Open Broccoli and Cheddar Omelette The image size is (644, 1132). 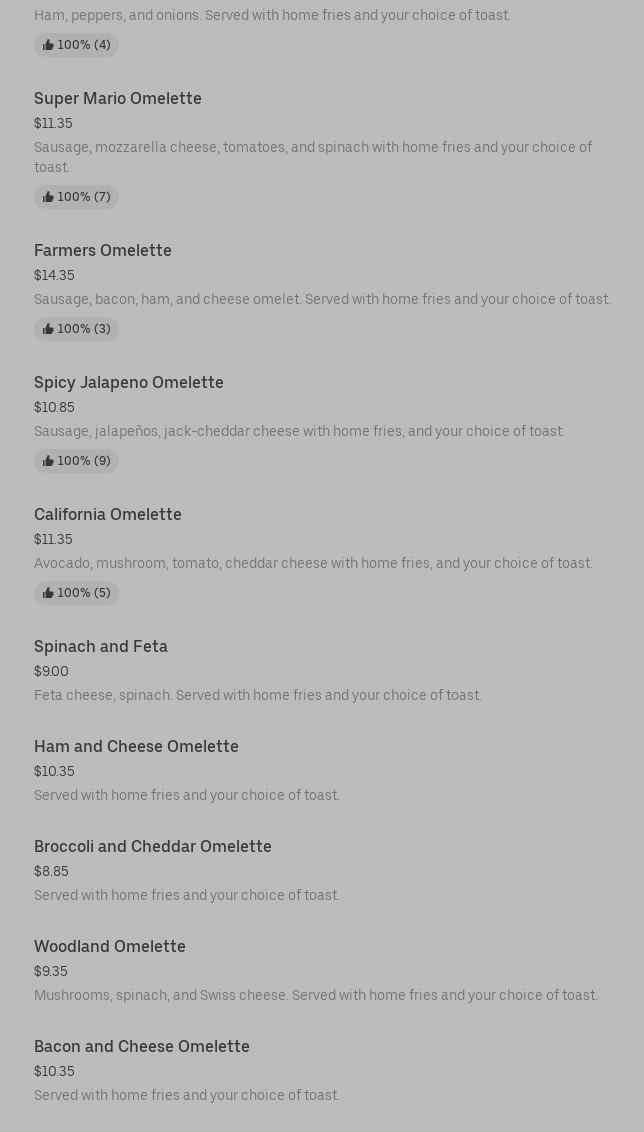(153, 846)
